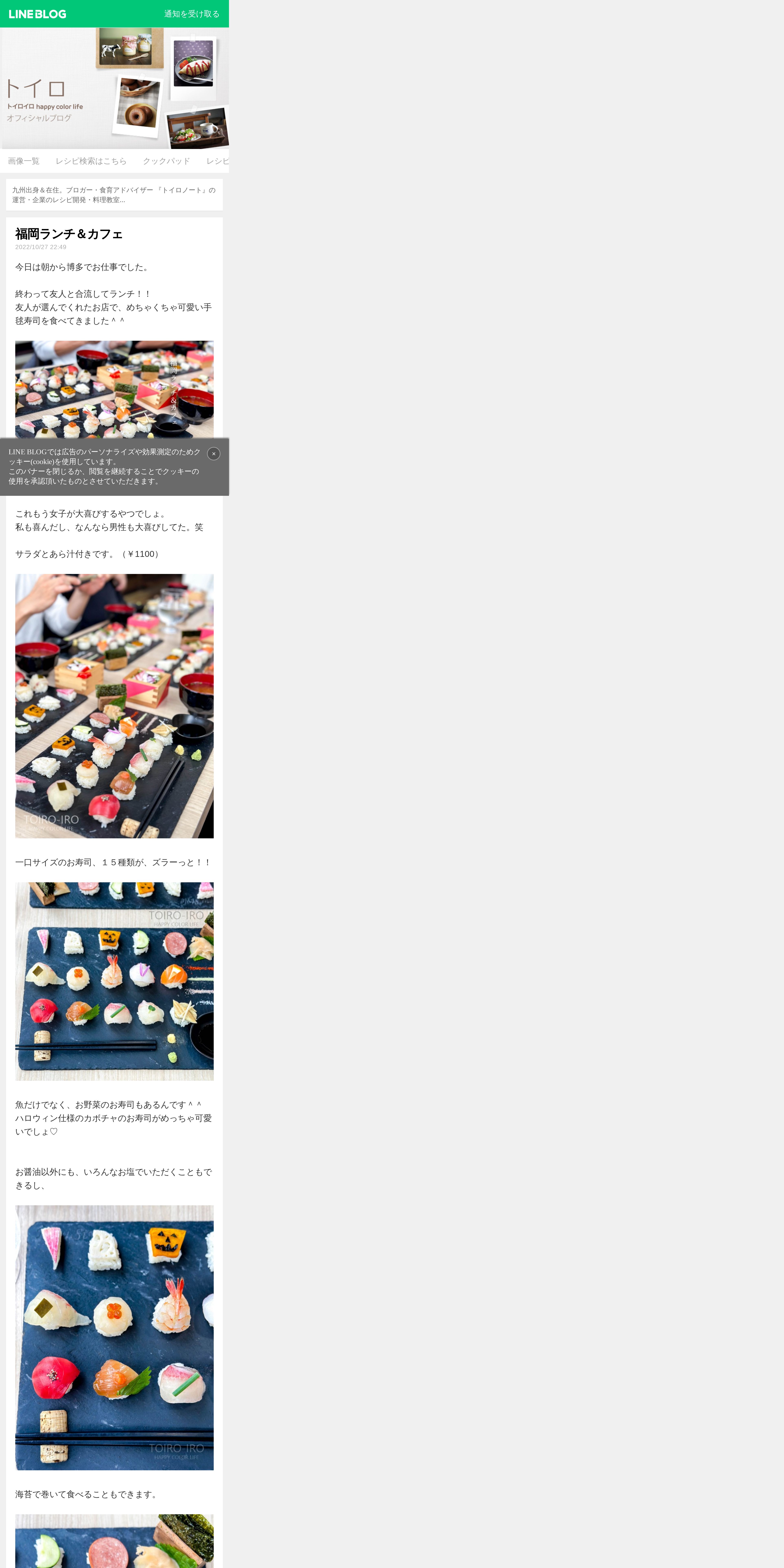784x1568 pixels.
Task: Expand the blogger profile description
Action: (114, 195)
